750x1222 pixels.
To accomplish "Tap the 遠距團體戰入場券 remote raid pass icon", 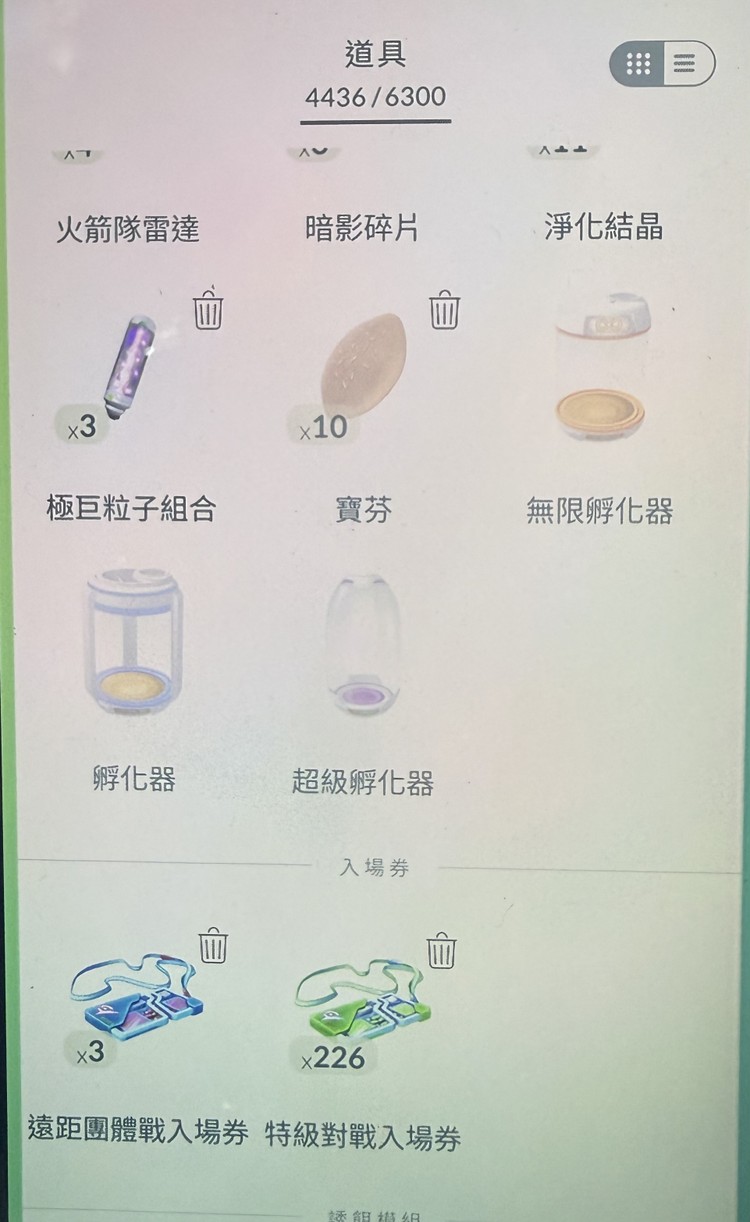I will [x=135, y=995].
